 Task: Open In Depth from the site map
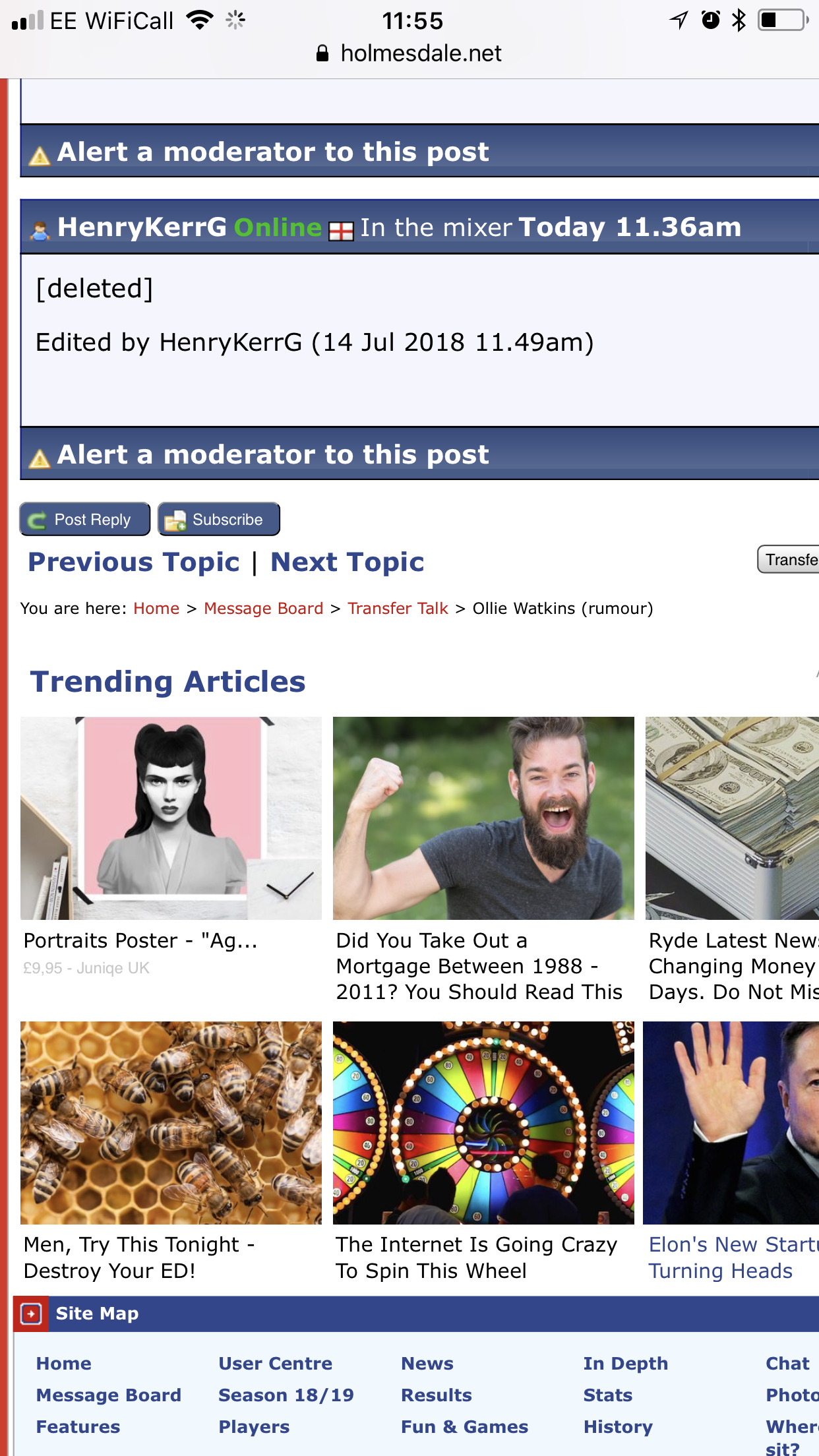(x=625, y=1363)
